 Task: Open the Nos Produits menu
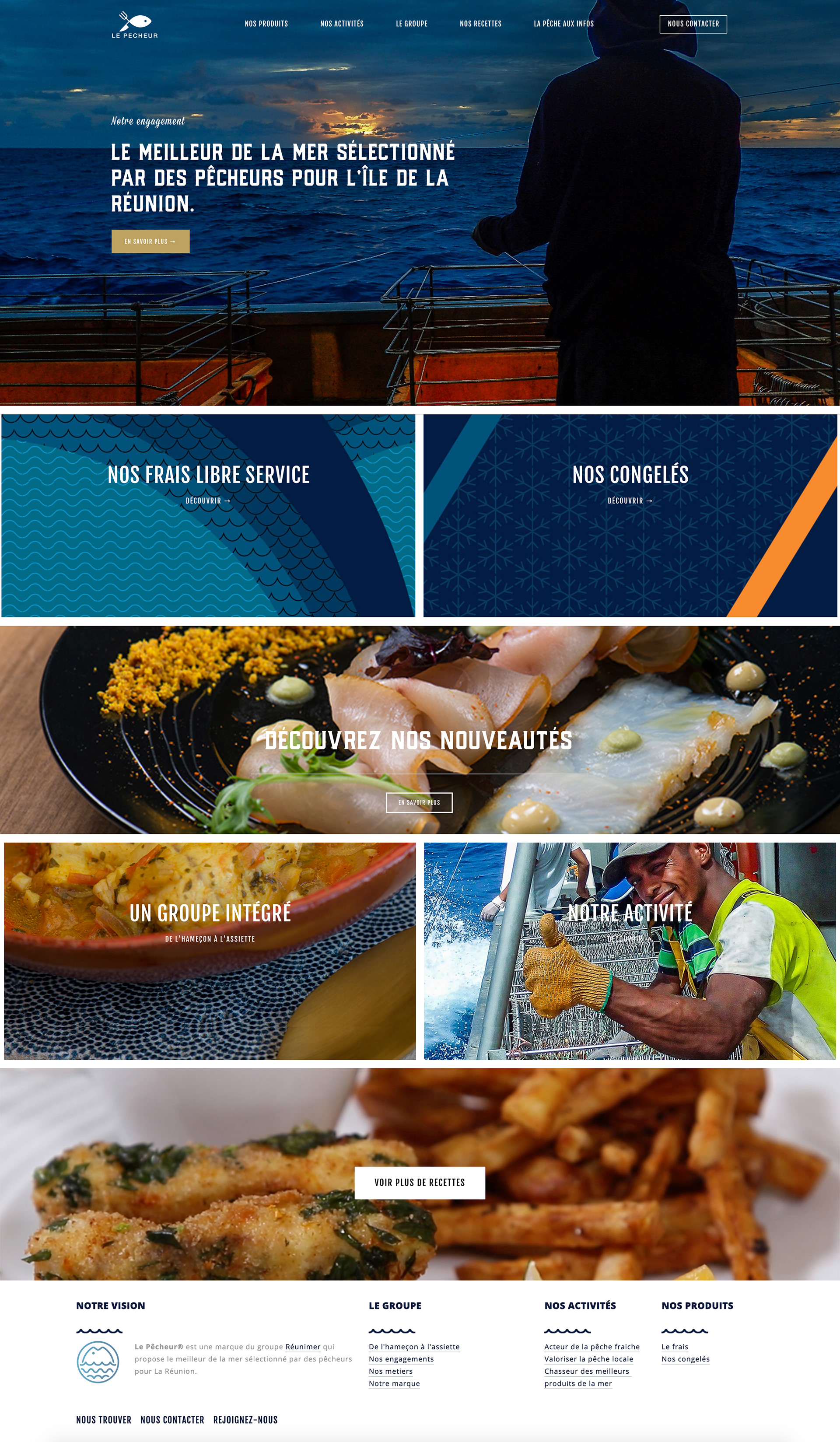266,24
